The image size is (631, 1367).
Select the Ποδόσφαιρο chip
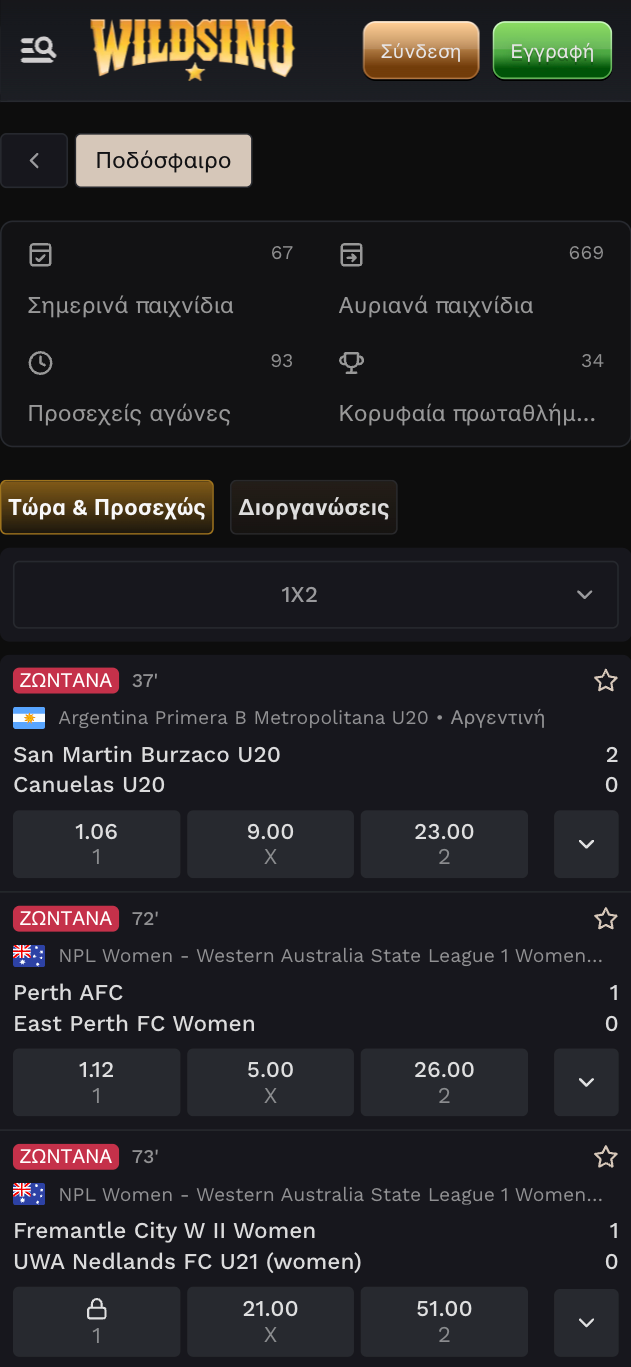pyautogui.click(x=164, y=160)
